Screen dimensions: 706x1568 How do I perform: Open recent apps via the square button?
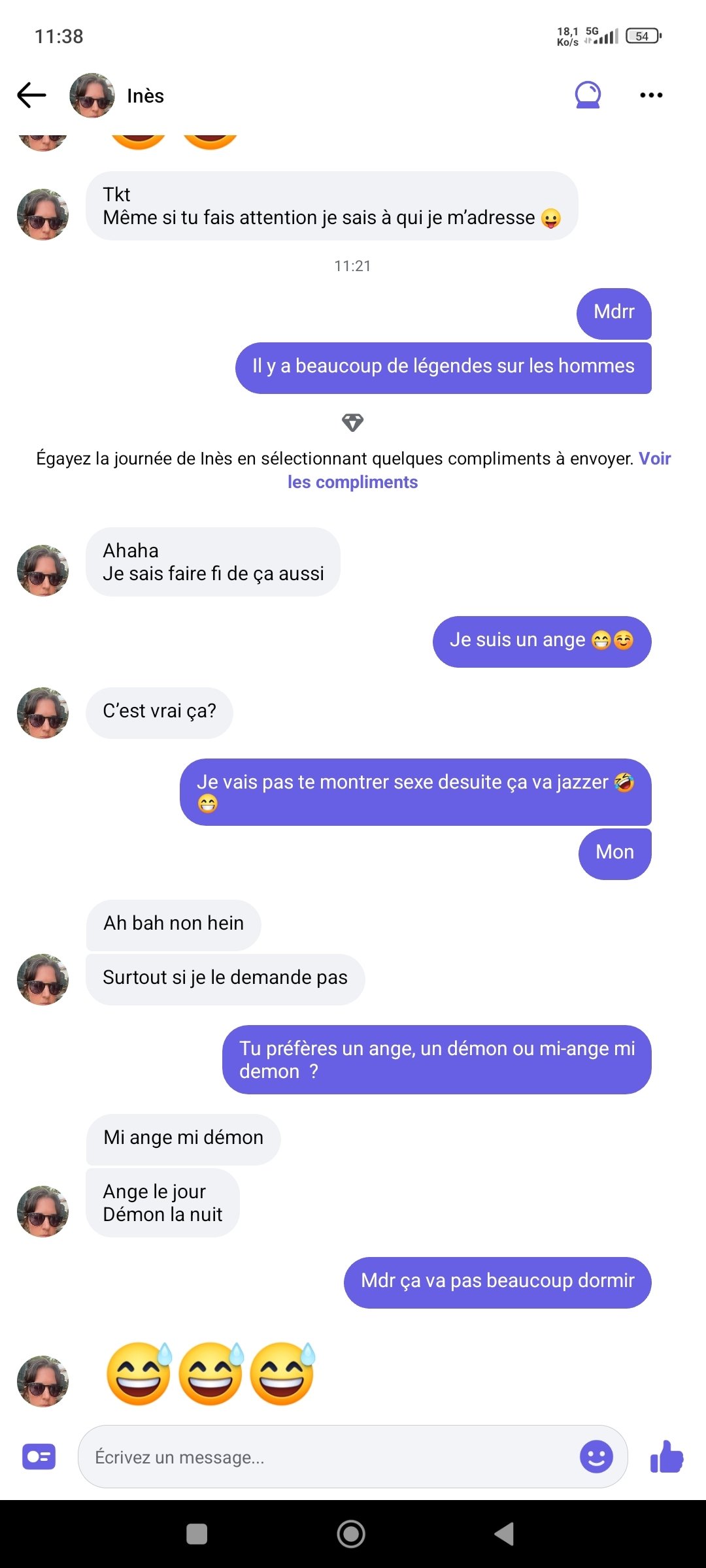click(197, 1534)
